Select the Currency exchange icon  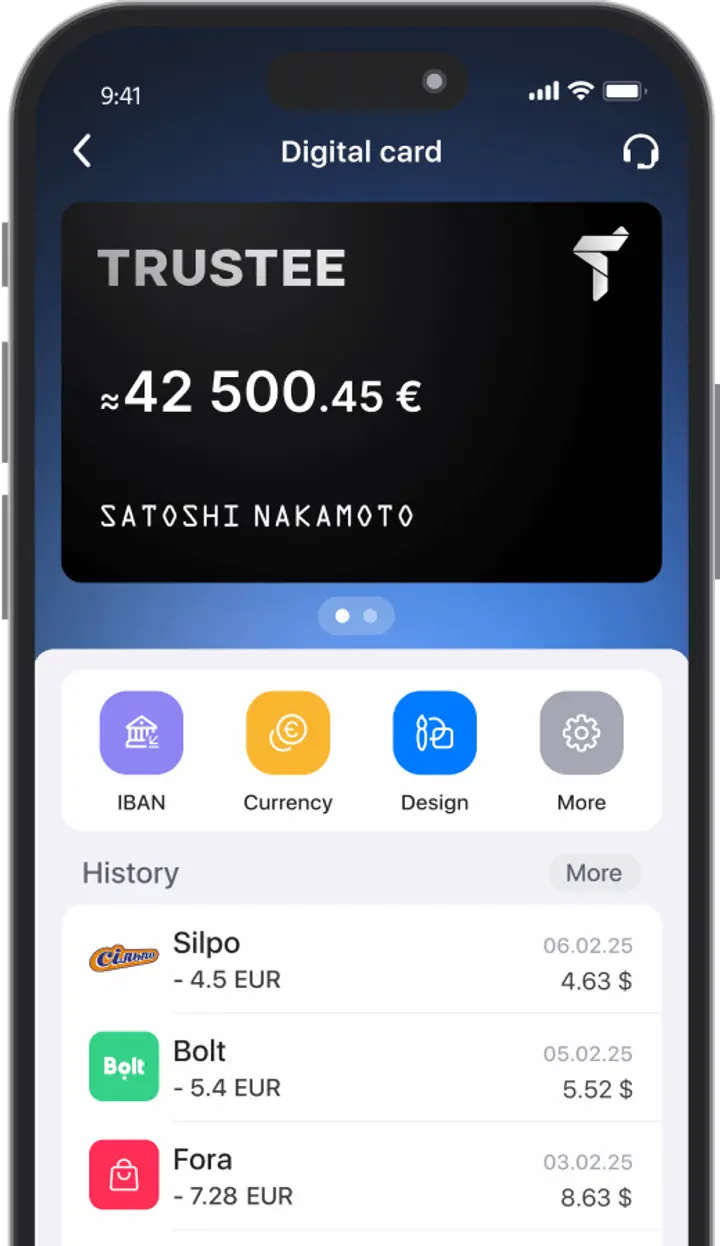click(288, 731)
